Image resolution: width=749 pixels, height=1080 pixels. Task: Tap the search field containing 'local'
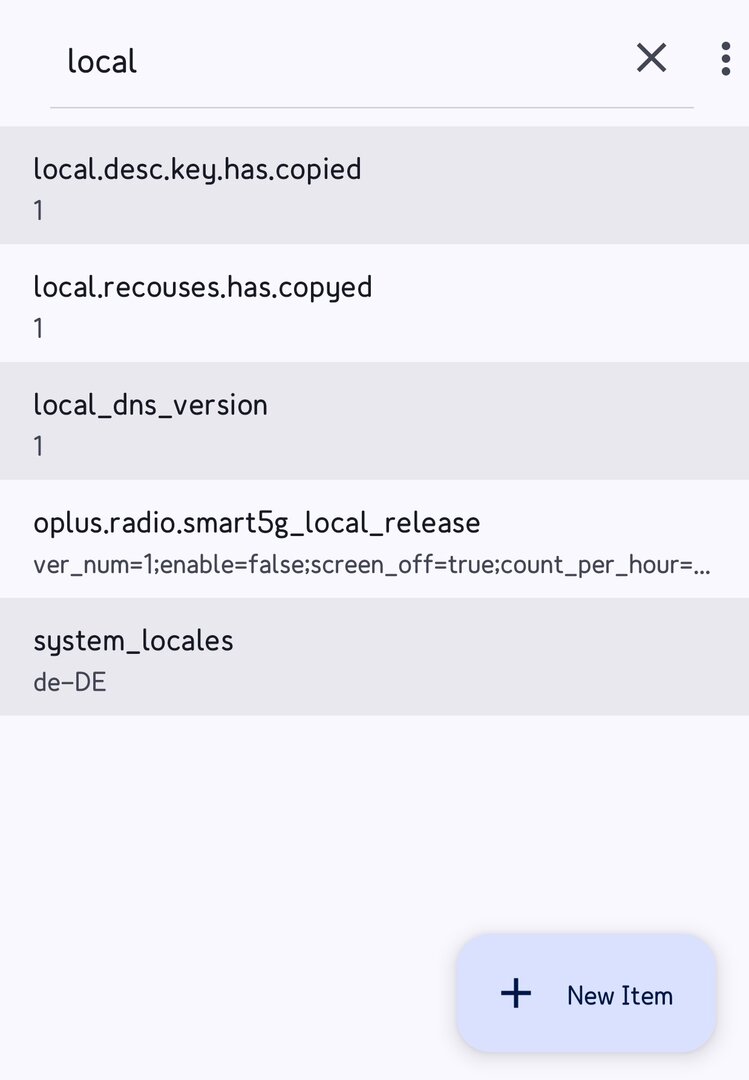click(330, 62)
